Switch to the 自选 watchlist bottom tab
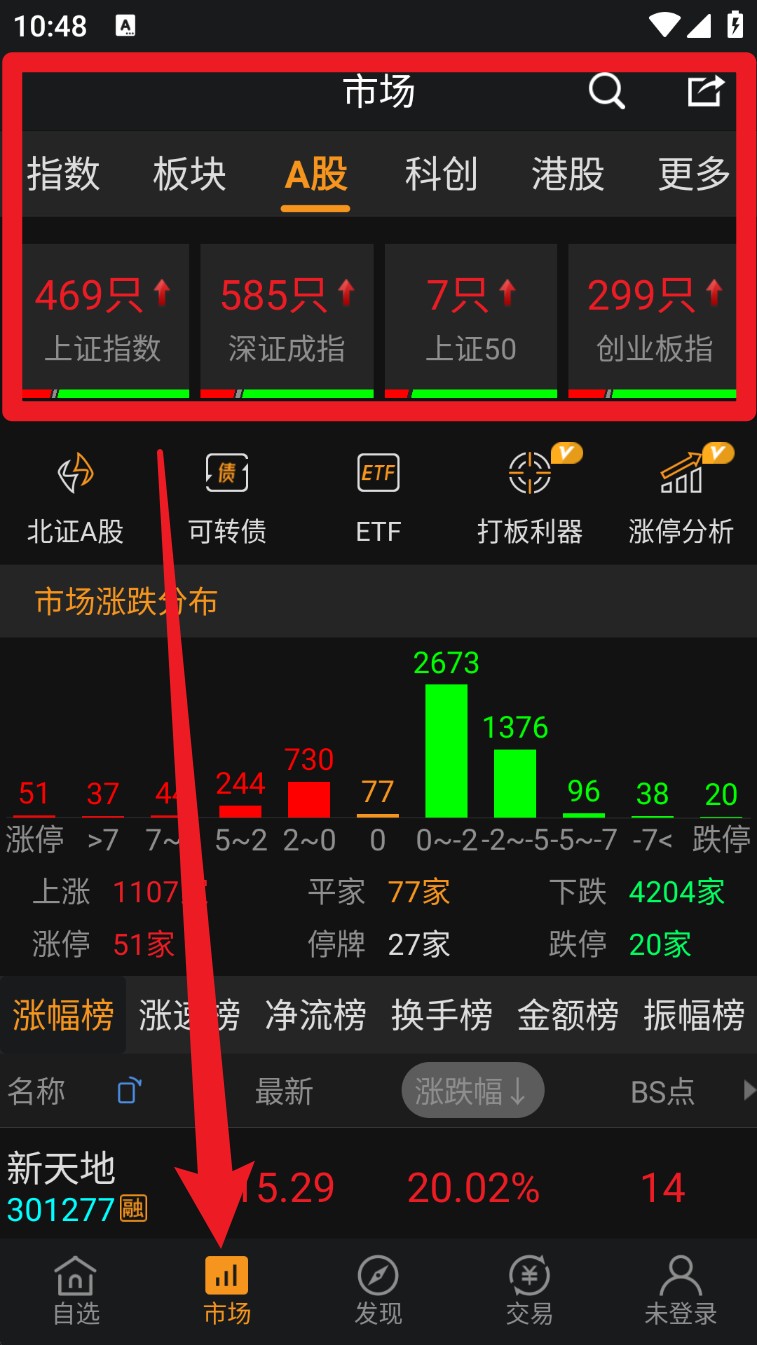Image resolution: width=757 pixels, height=1345 pixels. click(74, 1291)
